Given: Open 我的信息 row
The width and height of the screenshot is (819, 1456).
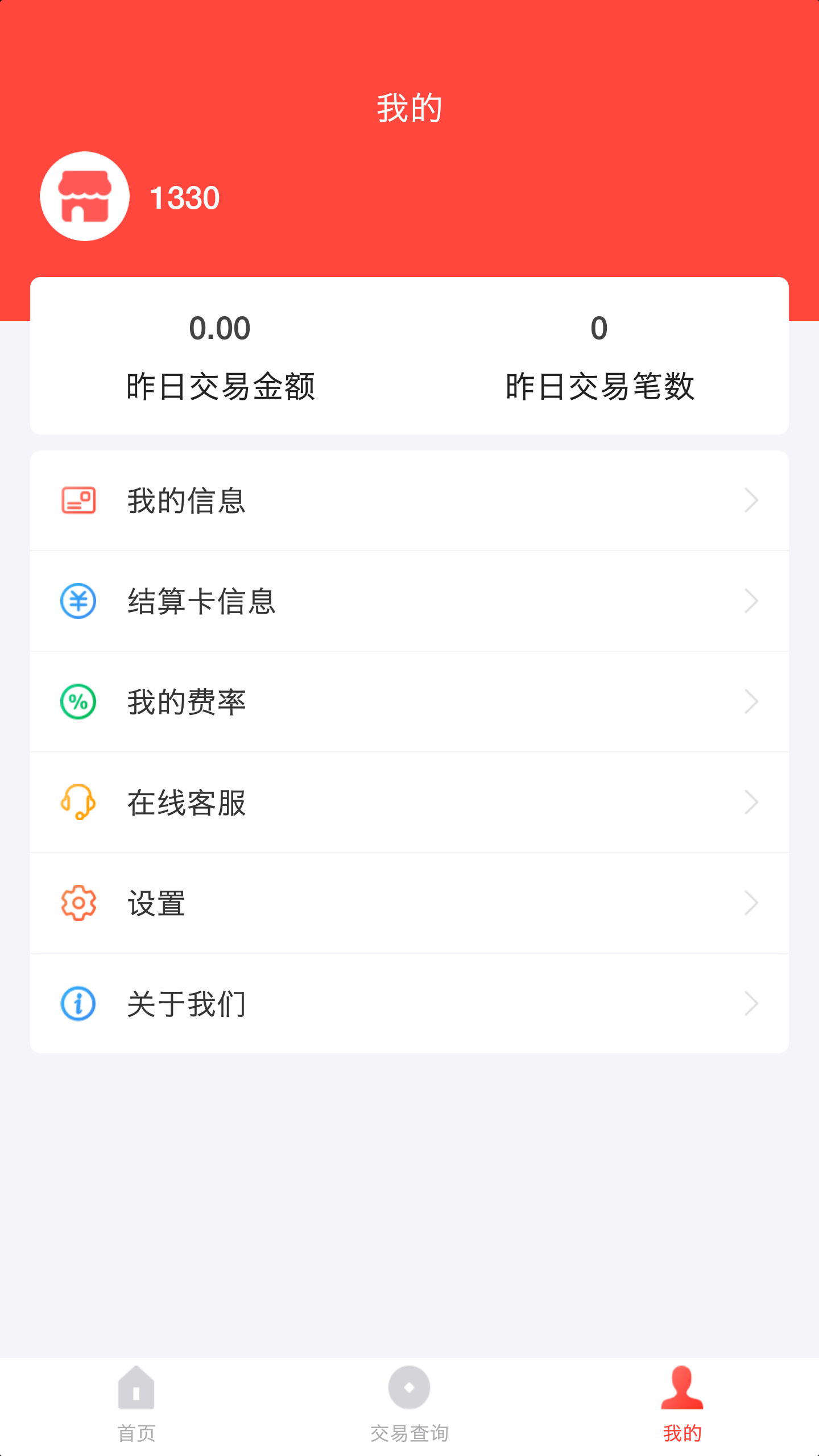Looking at the screenshot, I should (409, 500).
